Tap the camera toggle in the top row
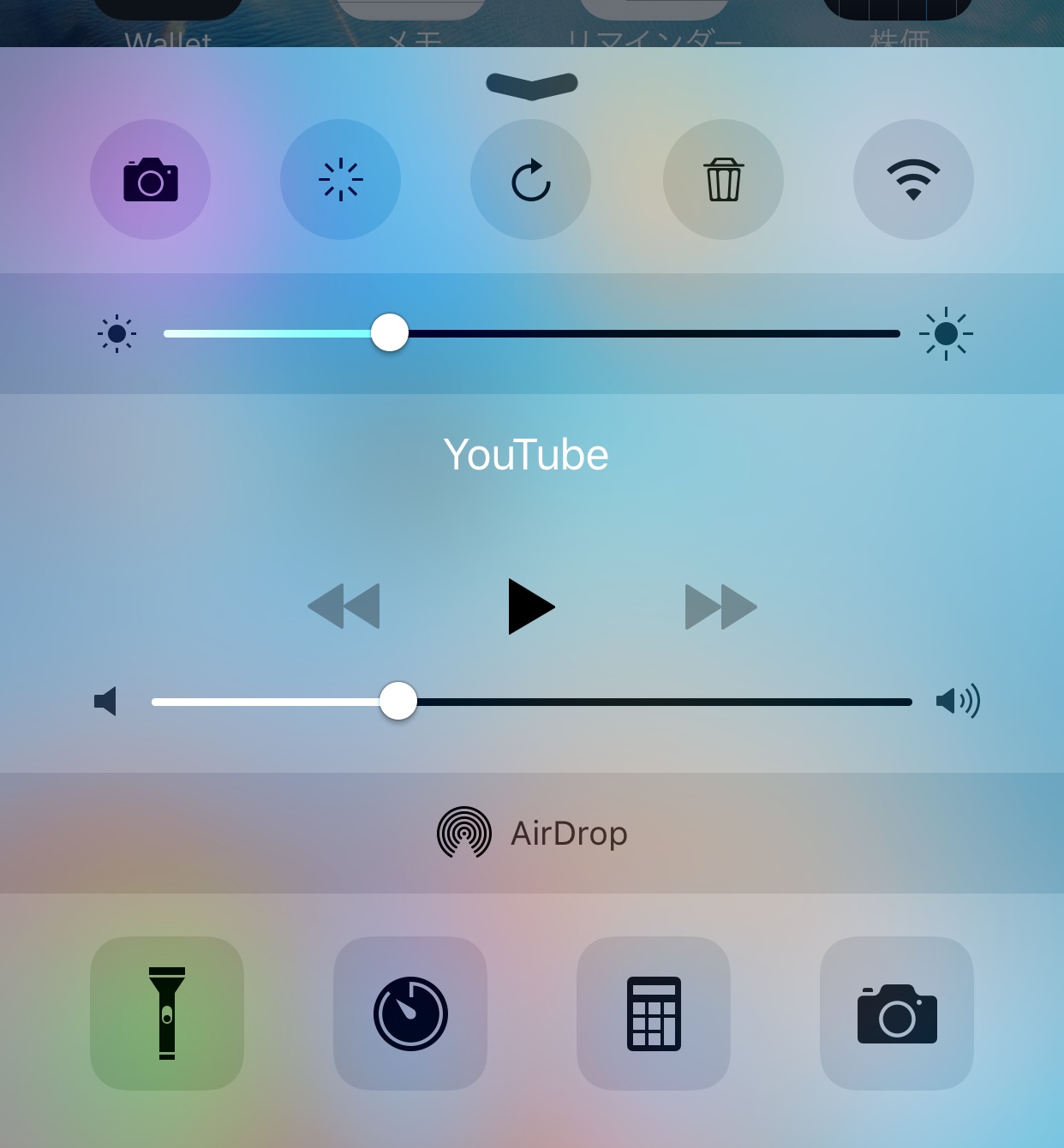Viewport: 1064px width, 1148px height. click(x=150, y=179)
